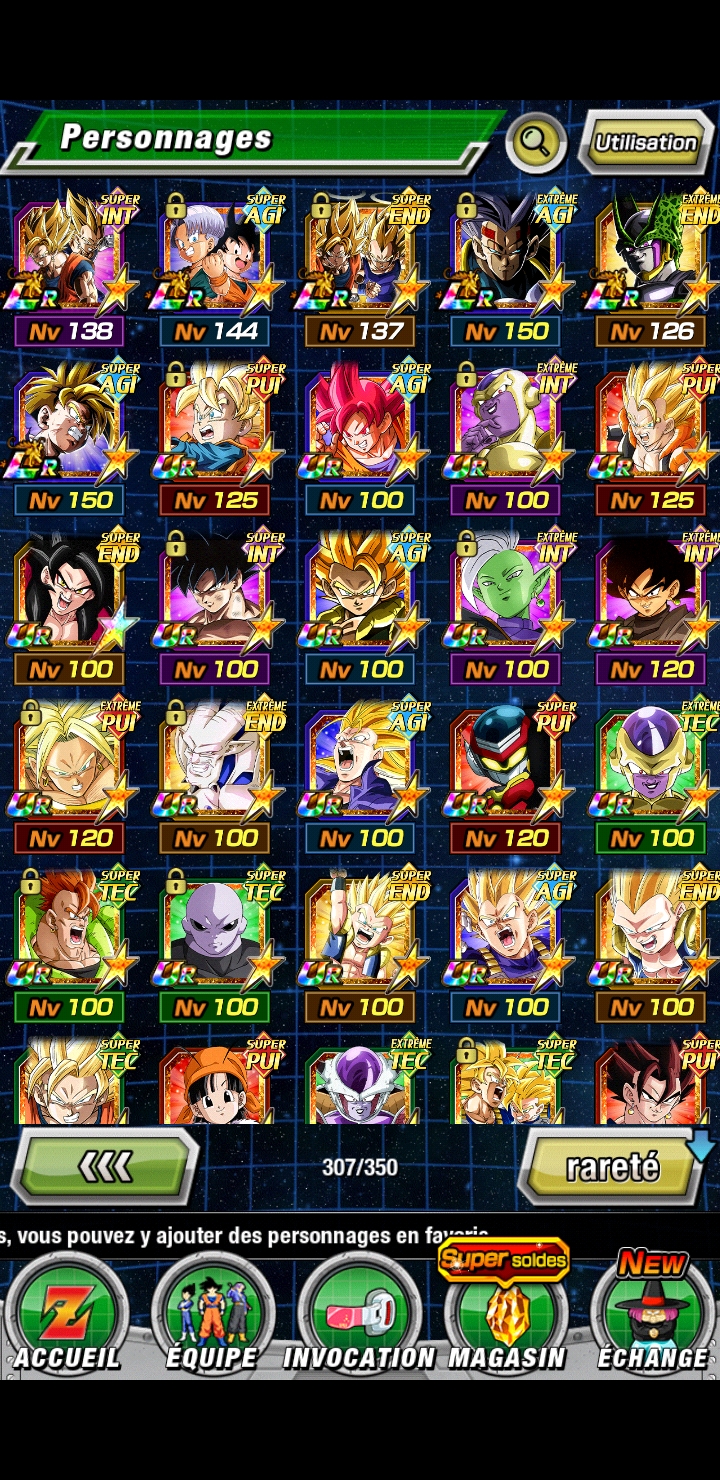Open the Équipe tab
Screen dimensions: 720x1480
point(212,1315)
